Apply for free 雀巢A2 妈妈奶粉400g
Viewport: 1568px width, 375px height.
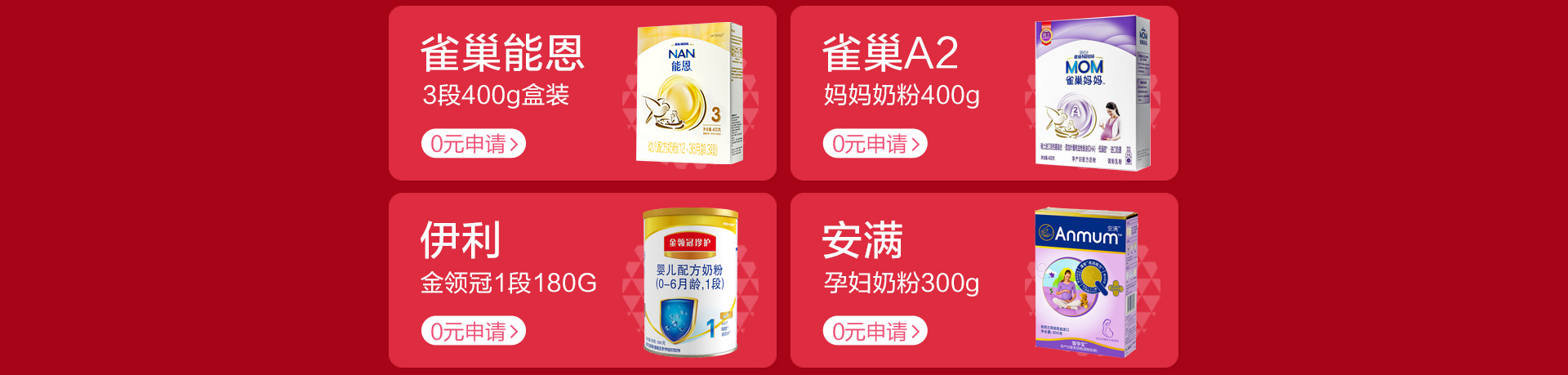(875, 144)
